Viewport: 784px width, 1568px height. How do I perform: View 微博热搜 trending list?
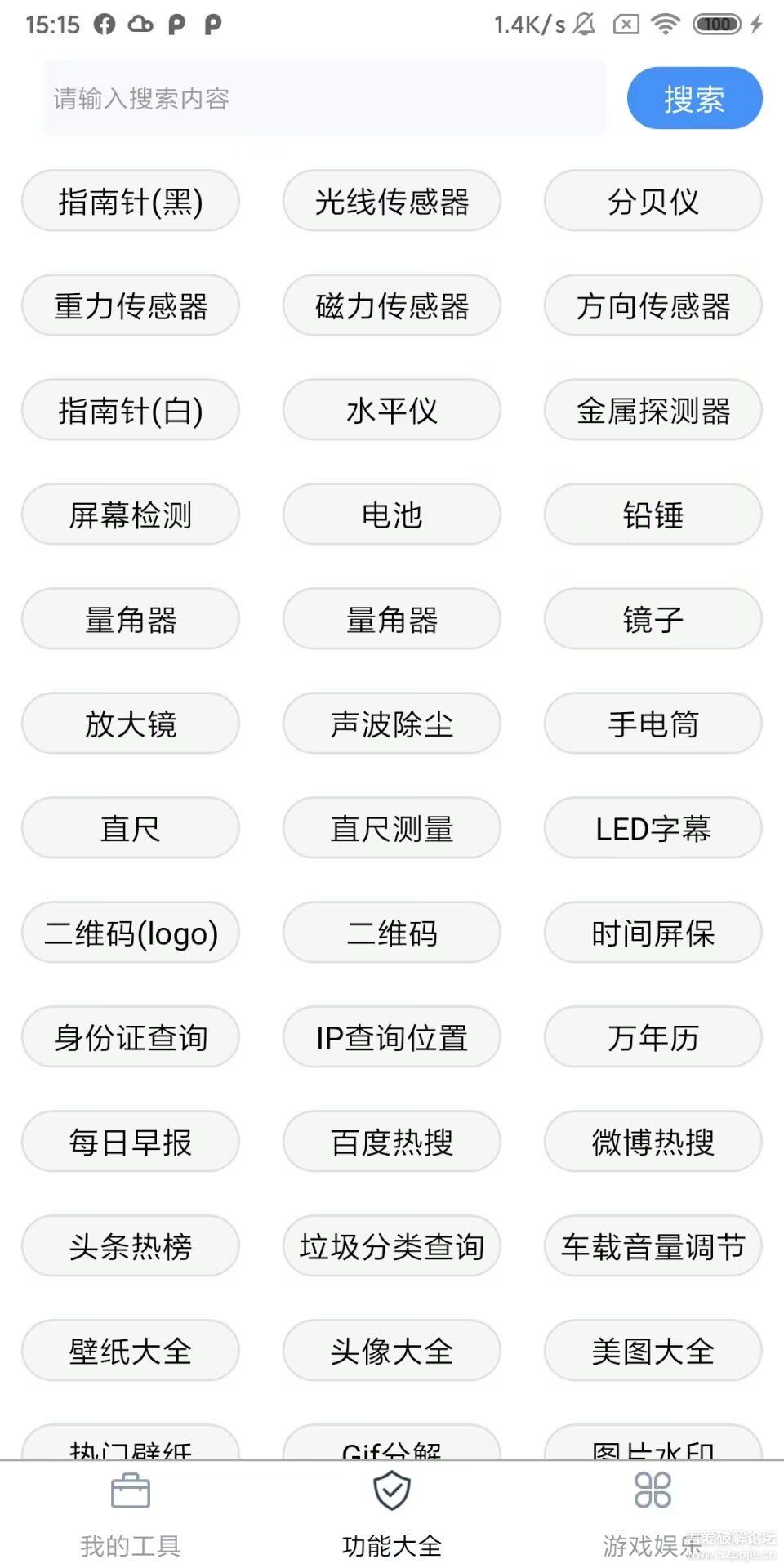tap(651, 1141)
